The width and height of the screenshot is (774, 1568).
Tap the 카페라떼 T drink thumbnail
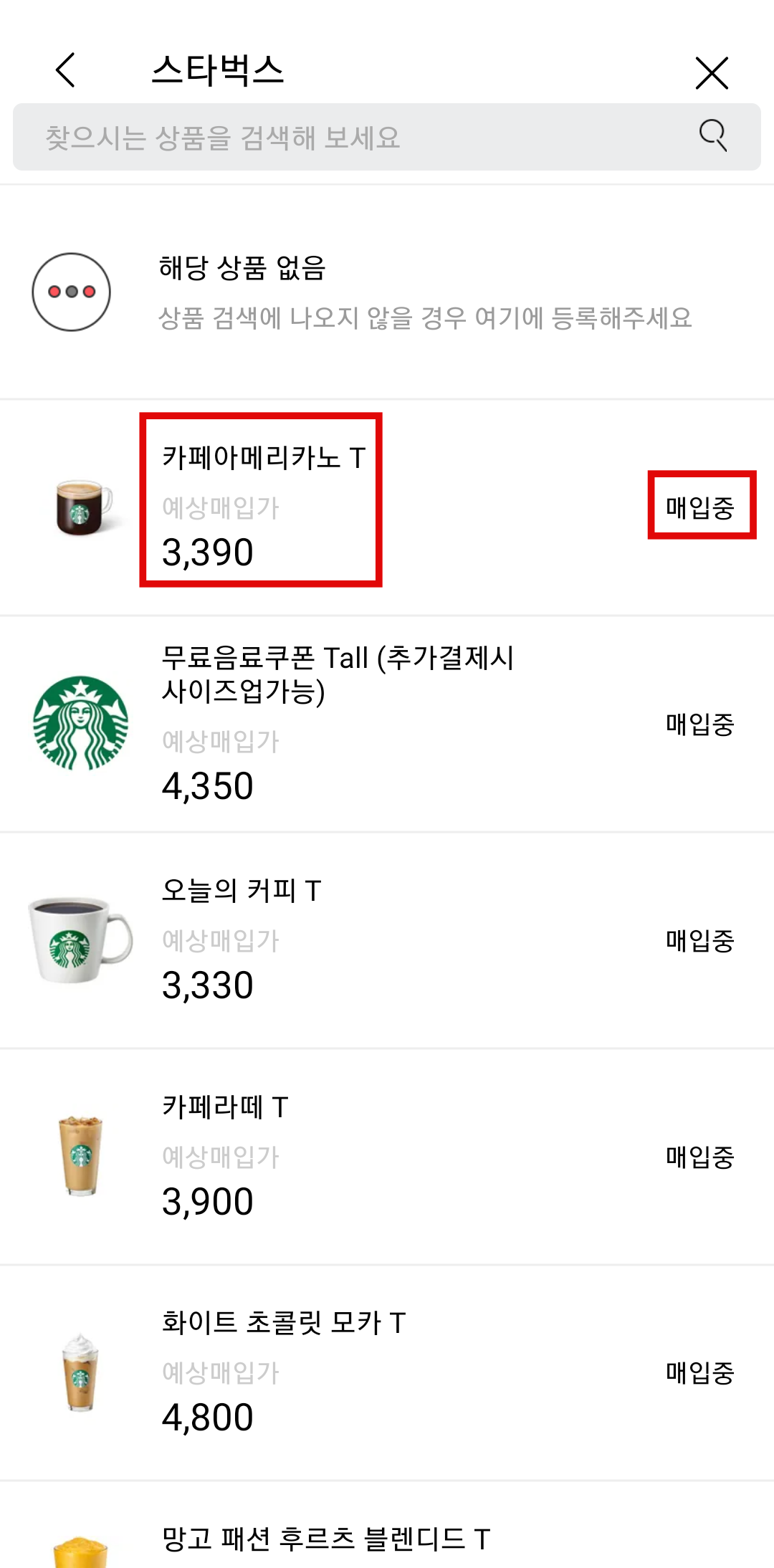[x=81, y=1154]
